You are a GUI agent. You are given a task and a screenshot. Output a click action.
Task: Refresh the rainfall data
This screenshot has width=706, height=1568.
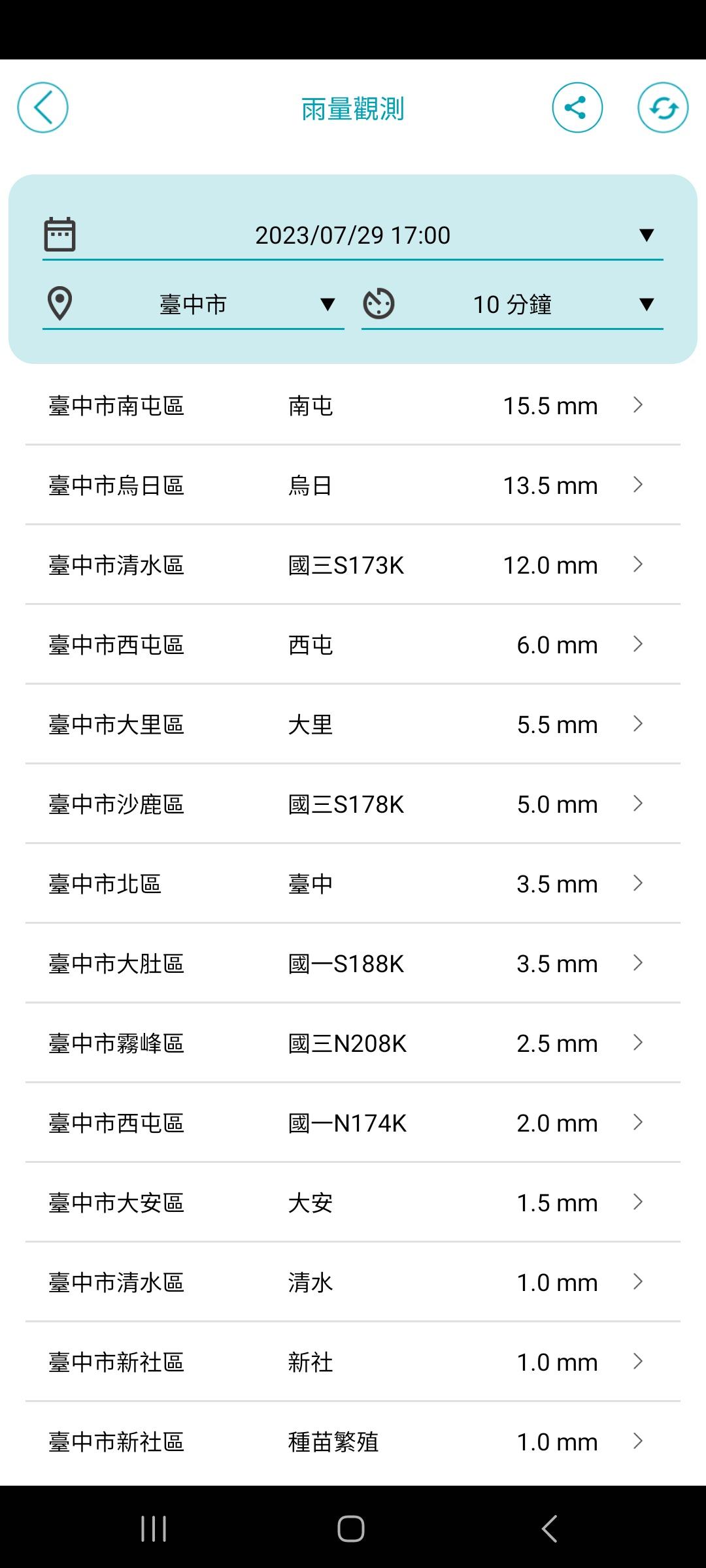point(663,108)
